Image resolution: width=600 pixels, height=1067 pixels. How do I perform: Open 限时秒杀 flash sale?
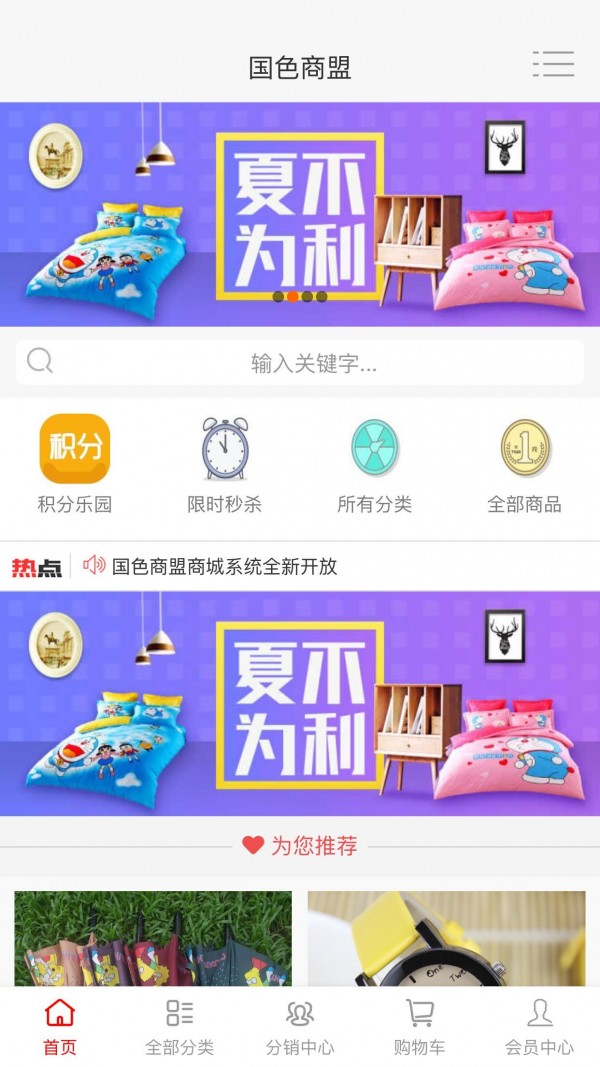[x=225, y=463]
